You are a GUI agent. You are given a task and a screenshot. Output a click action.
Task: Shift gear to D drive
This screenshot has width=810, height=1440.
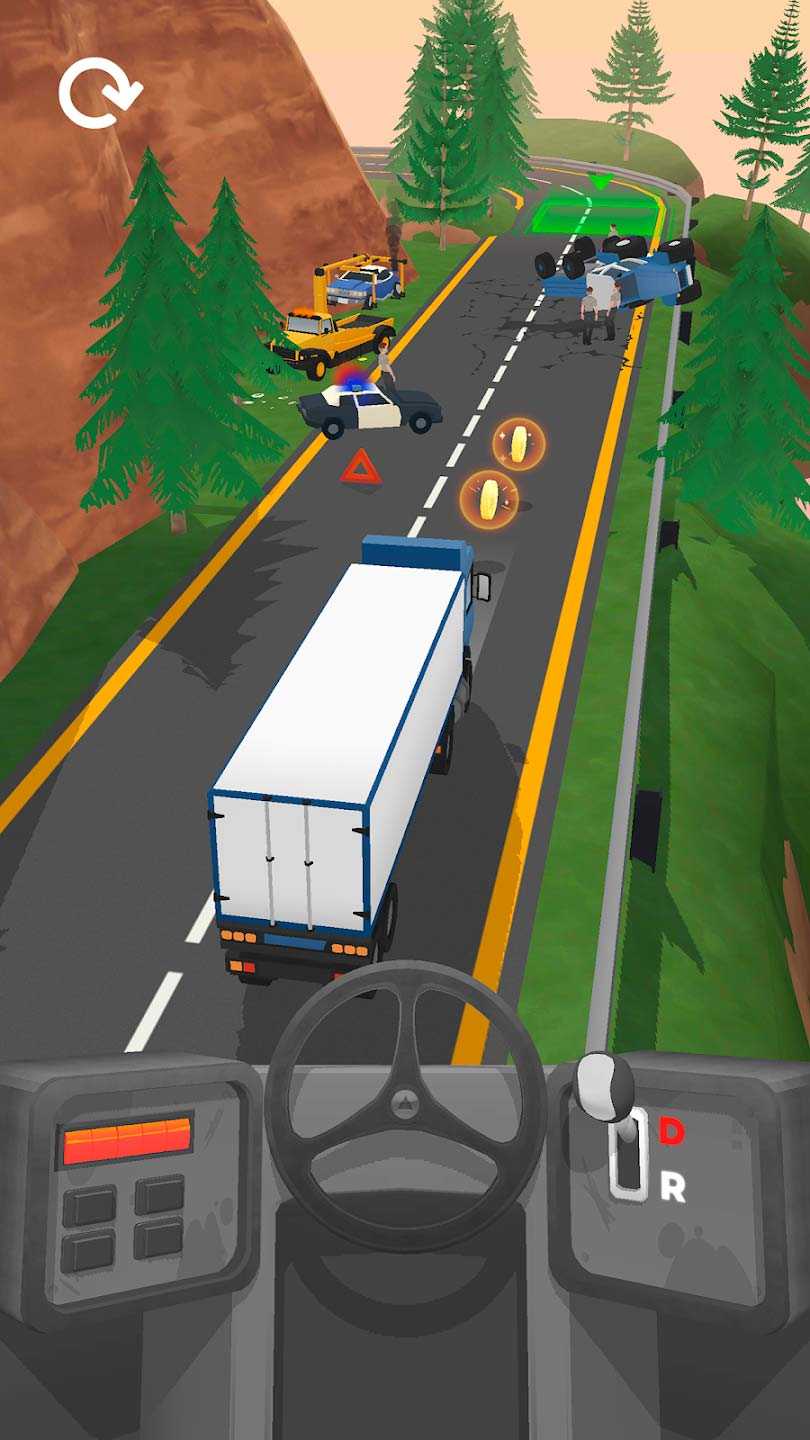(672, 1132)
